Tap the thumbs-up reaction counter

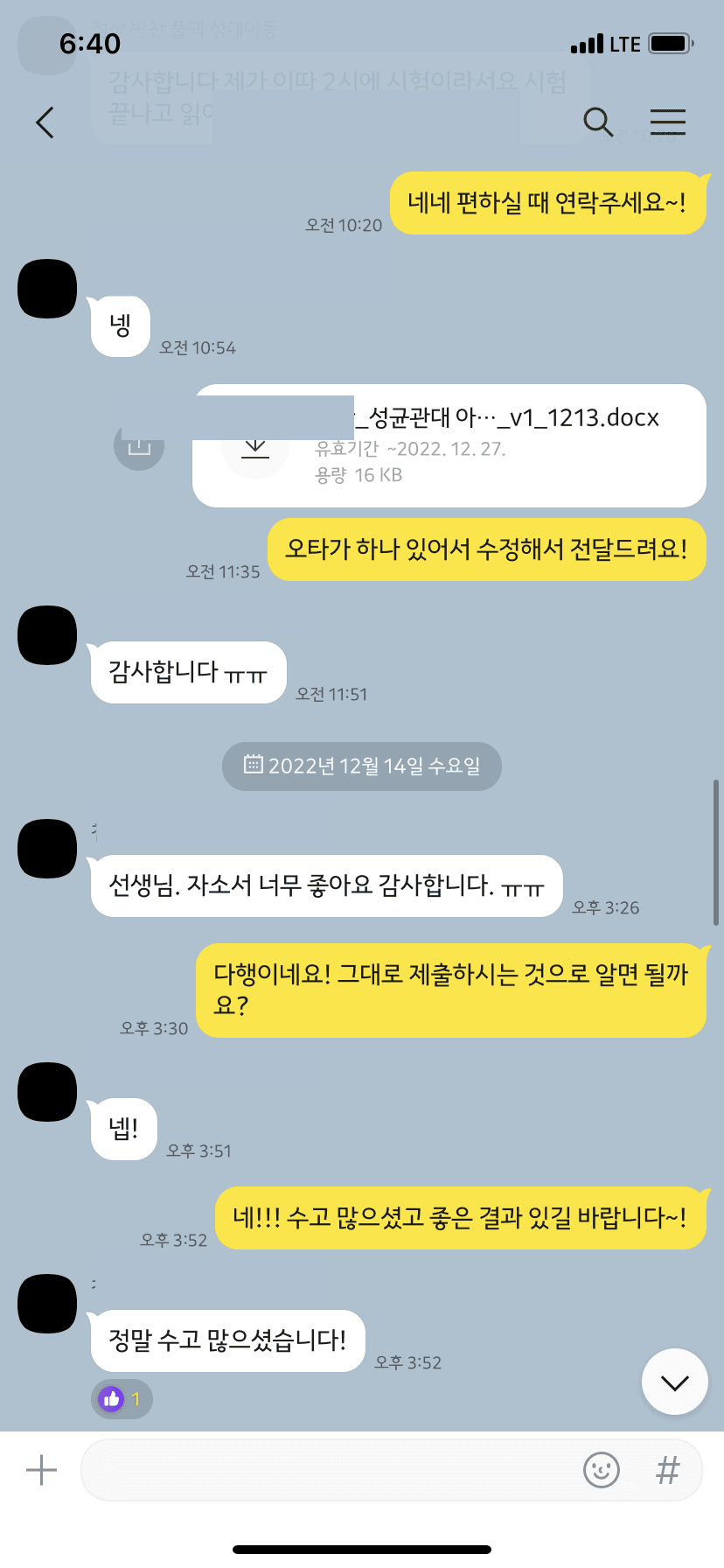[122, 1398]
